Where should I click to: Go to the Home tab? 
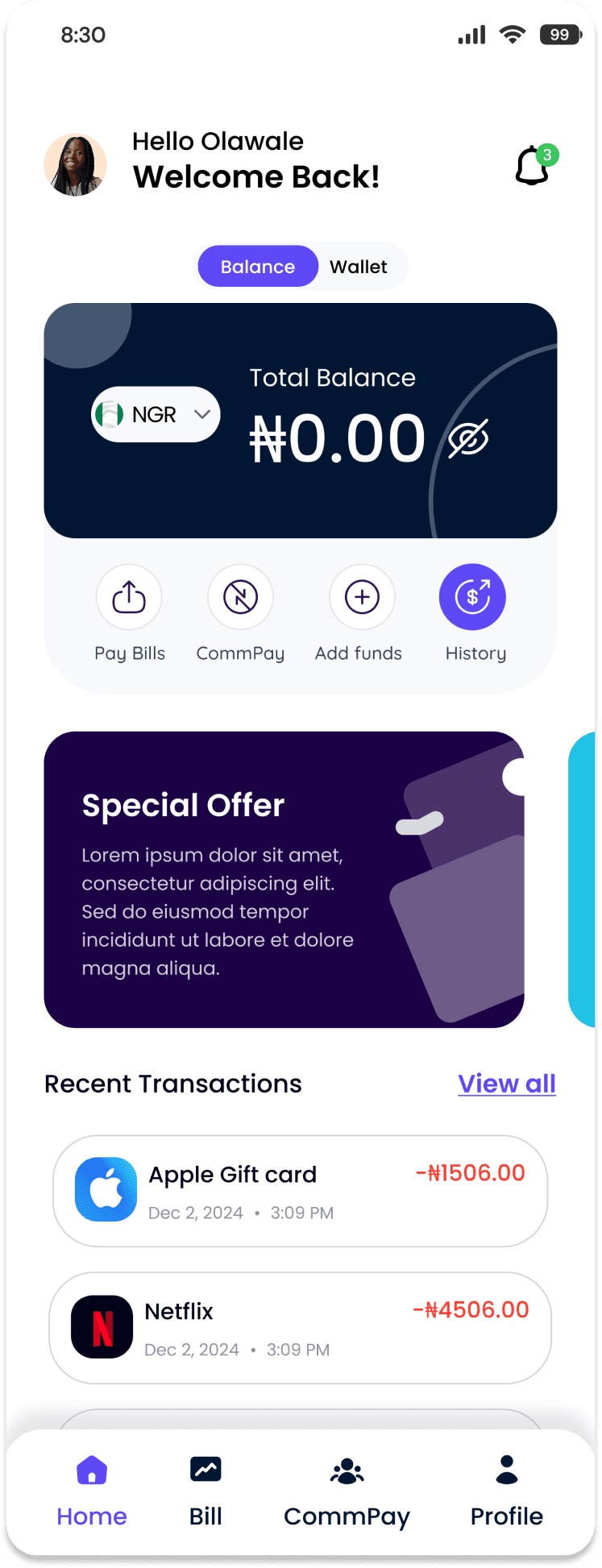pyautogui.click(x=92, y=1491)
